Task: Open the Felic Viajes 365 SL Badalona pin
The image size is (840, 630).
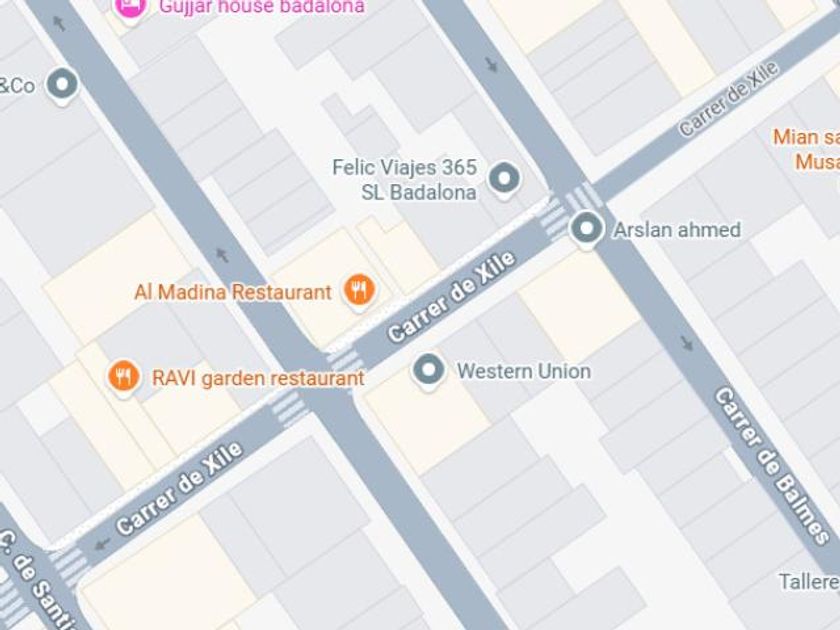Action: (x=504, y=178)
